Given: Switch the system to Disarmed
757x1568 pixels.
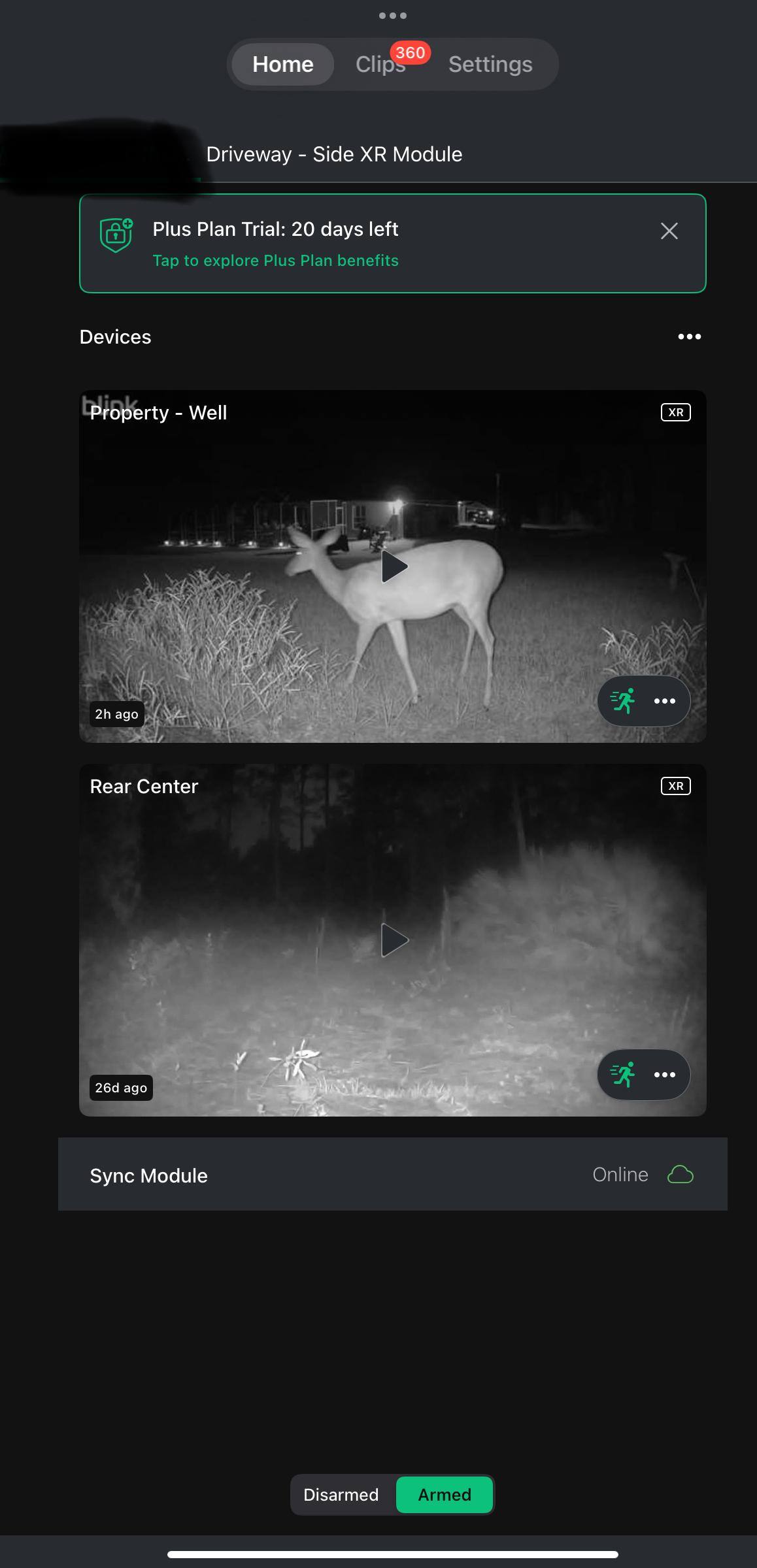Looking at the screenshot, I should coord(341,1495).
